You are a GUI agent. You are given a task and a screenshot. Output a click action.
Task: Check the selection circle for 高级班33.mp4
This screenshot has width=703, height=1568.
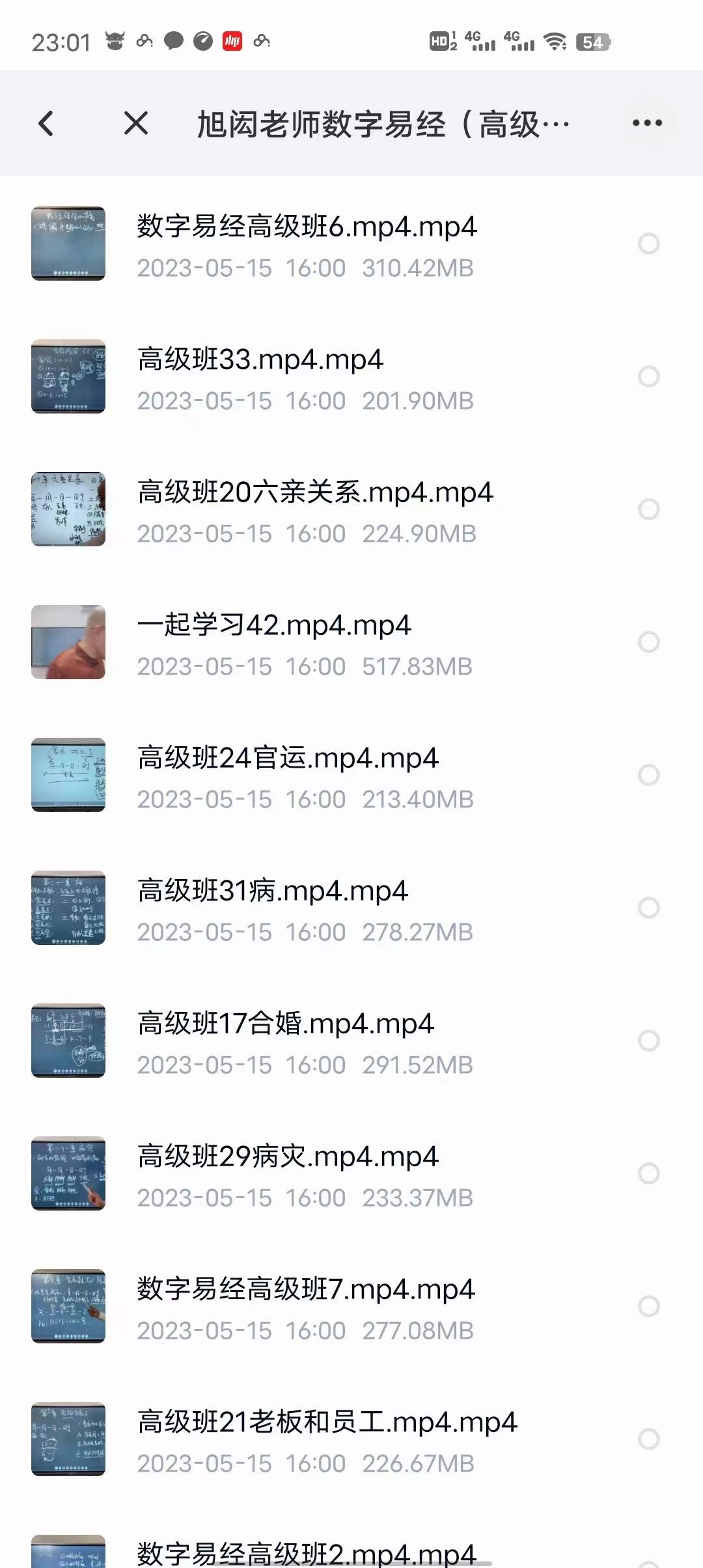point(648,376)
